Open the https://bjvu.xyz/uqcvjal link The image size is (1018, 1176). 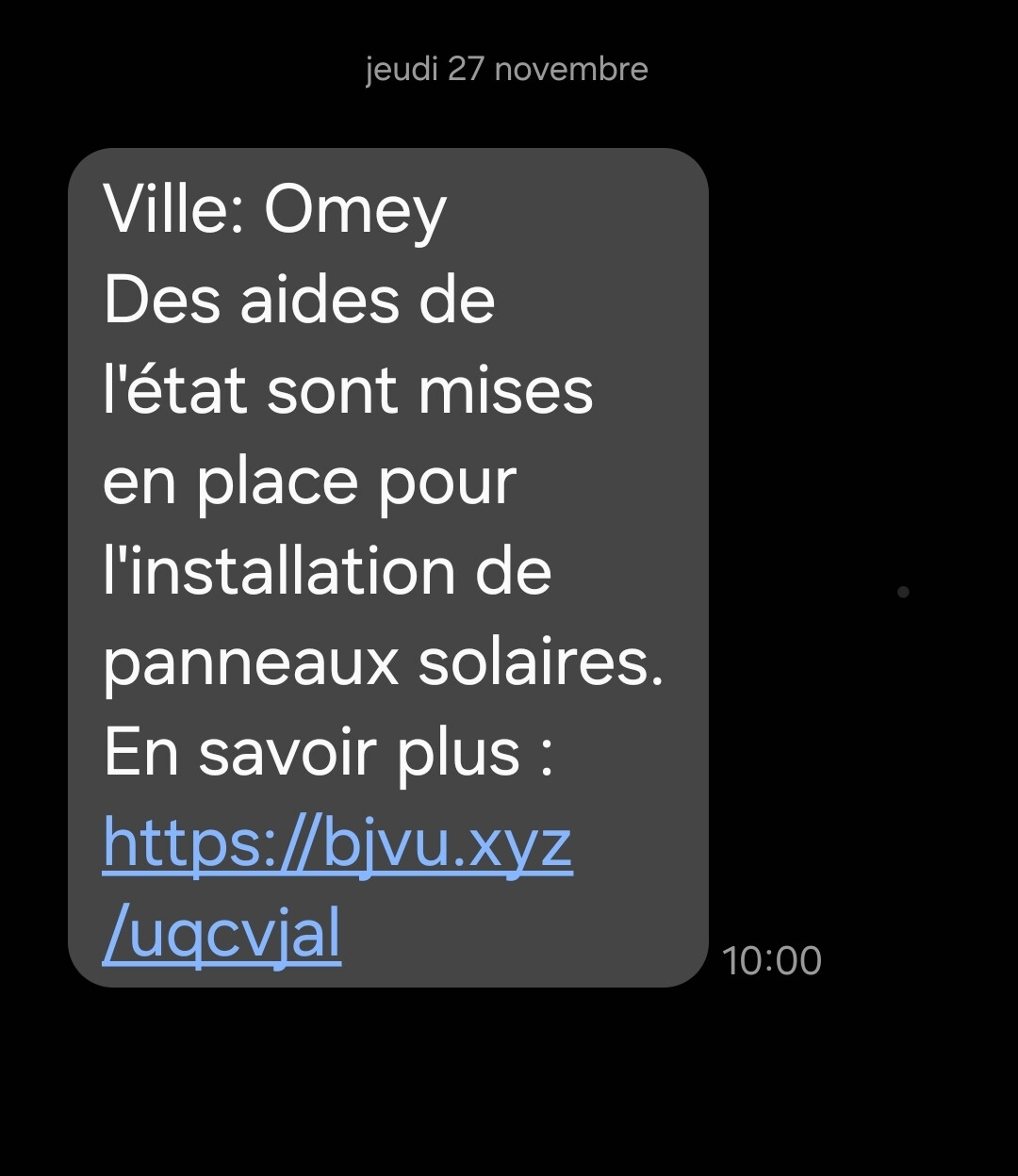point(337,844)
